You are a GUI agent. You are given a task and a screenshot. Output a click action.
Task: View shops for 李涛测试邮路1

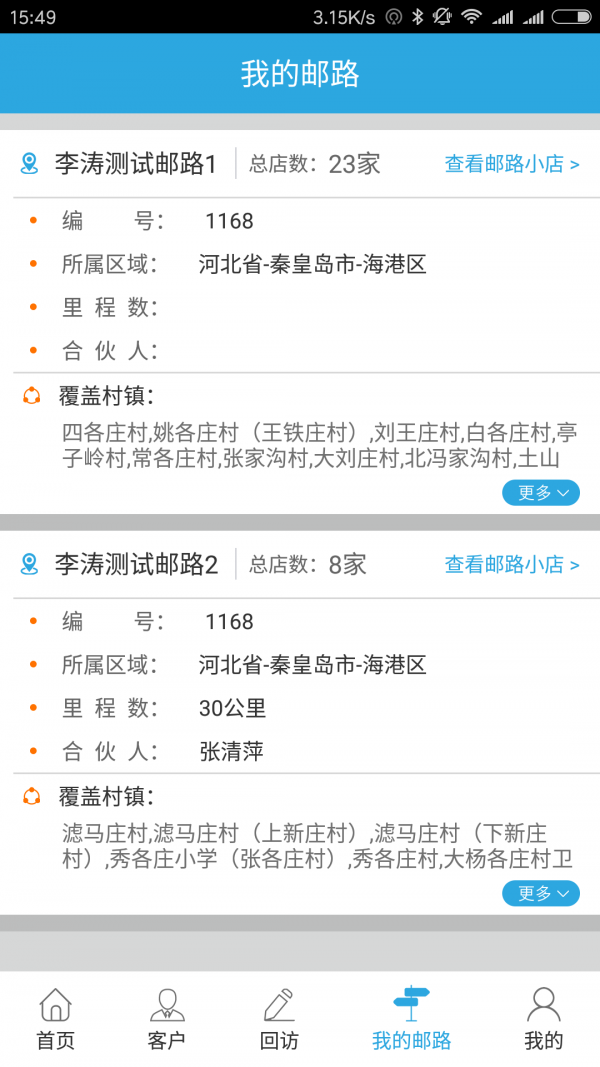tap(511, 164)
